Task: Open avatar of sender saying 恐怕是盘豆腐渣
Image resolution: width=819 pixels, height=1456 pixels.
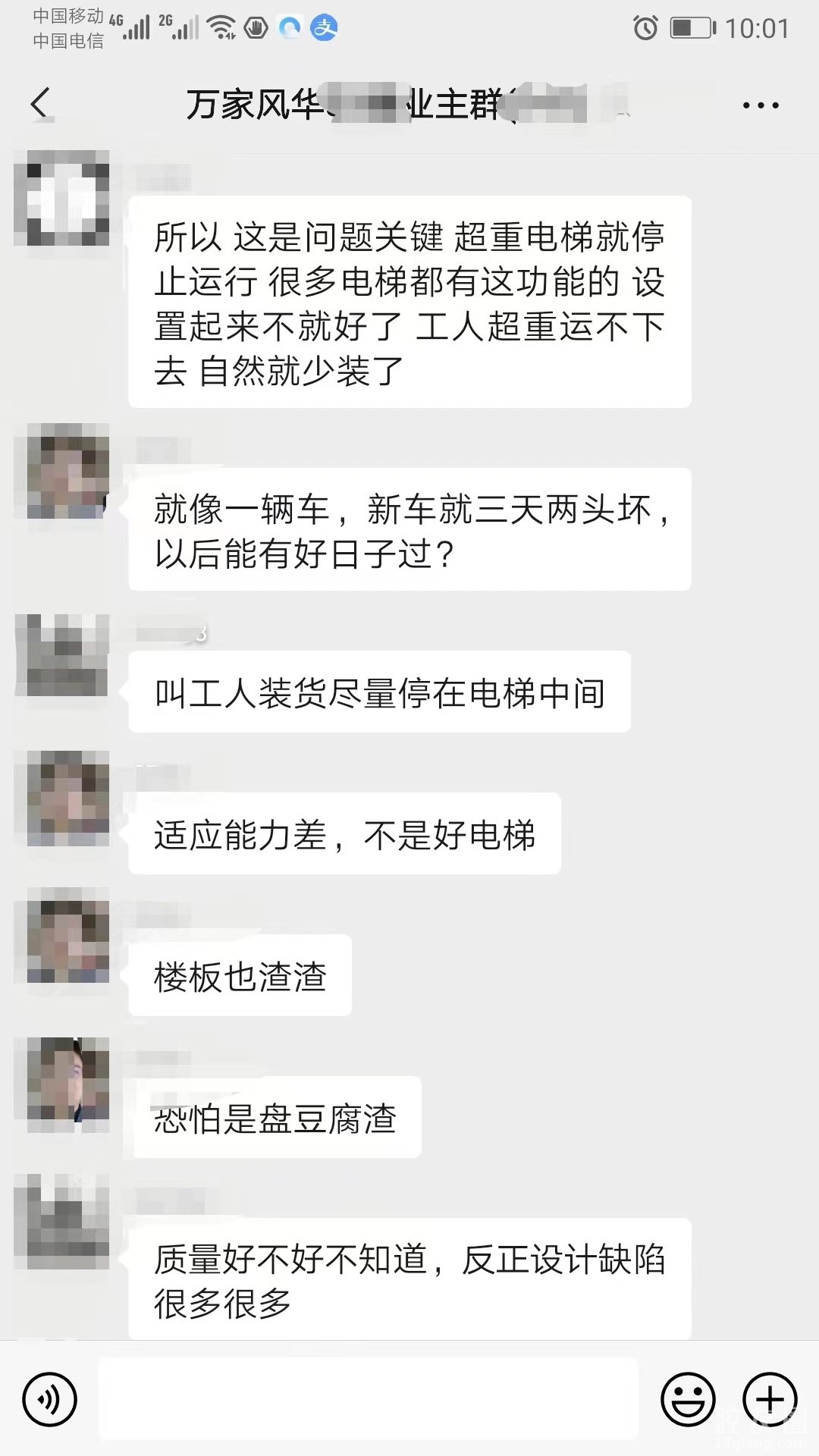Action: point(67,1084)
